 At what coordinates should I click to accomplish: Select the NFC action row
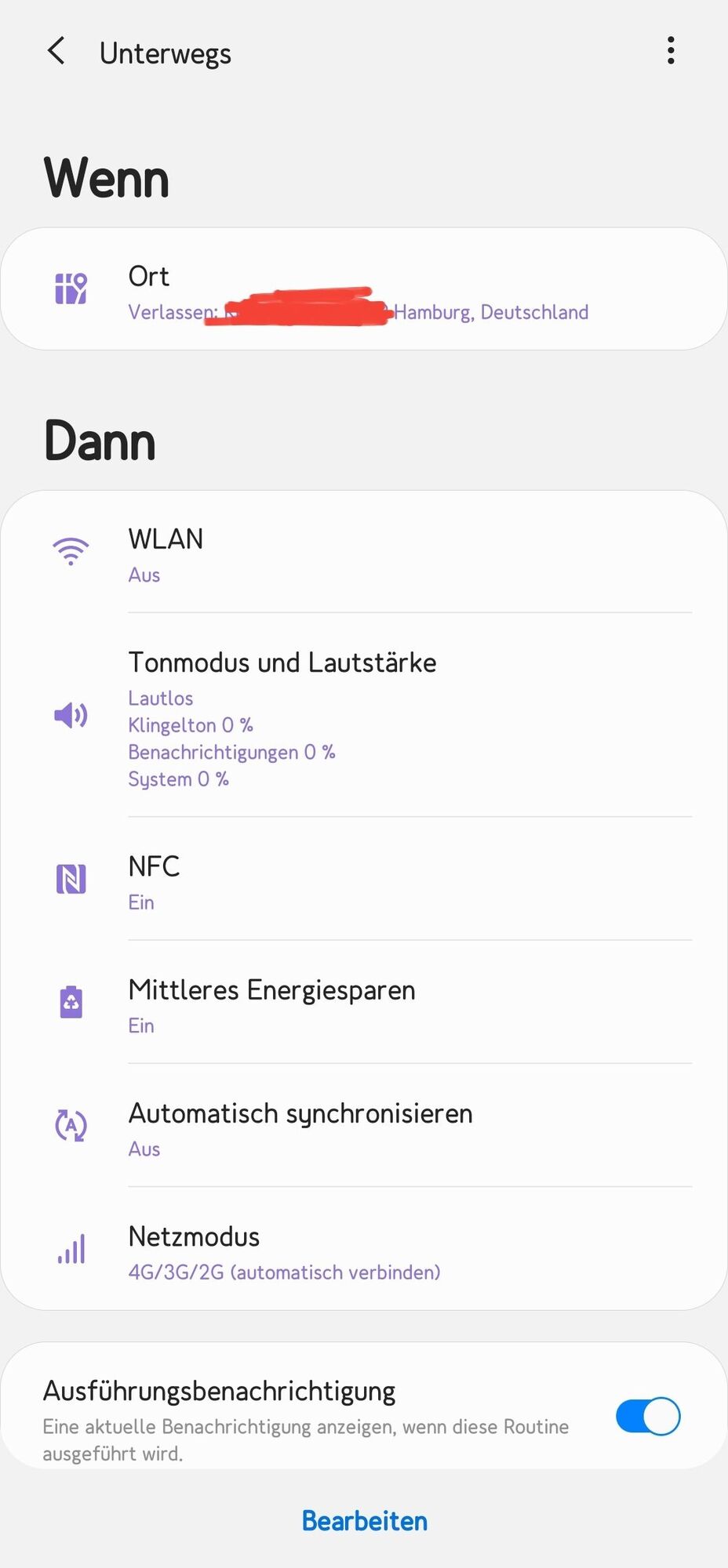tap(364, 880)
